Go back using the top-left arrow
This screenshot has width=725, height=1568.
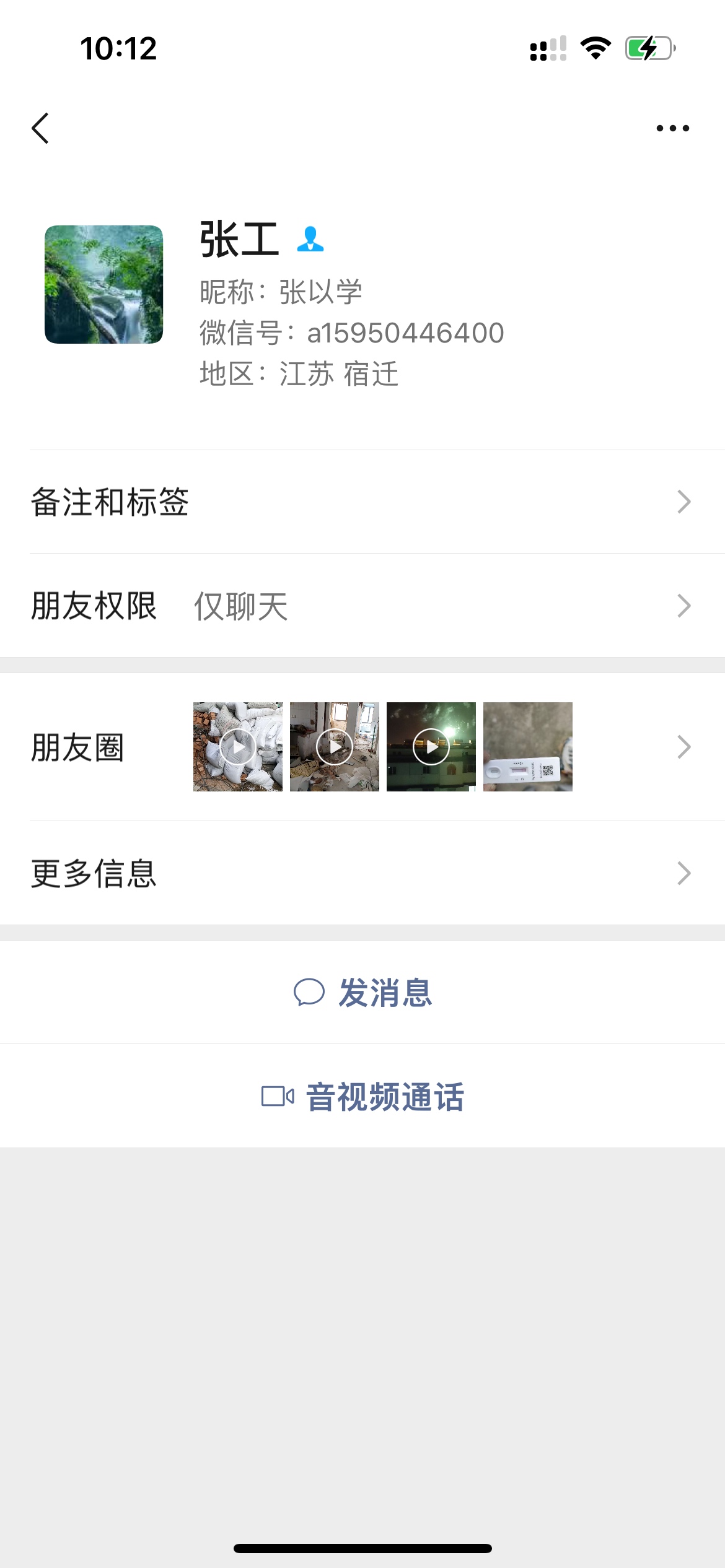[41, 128]
